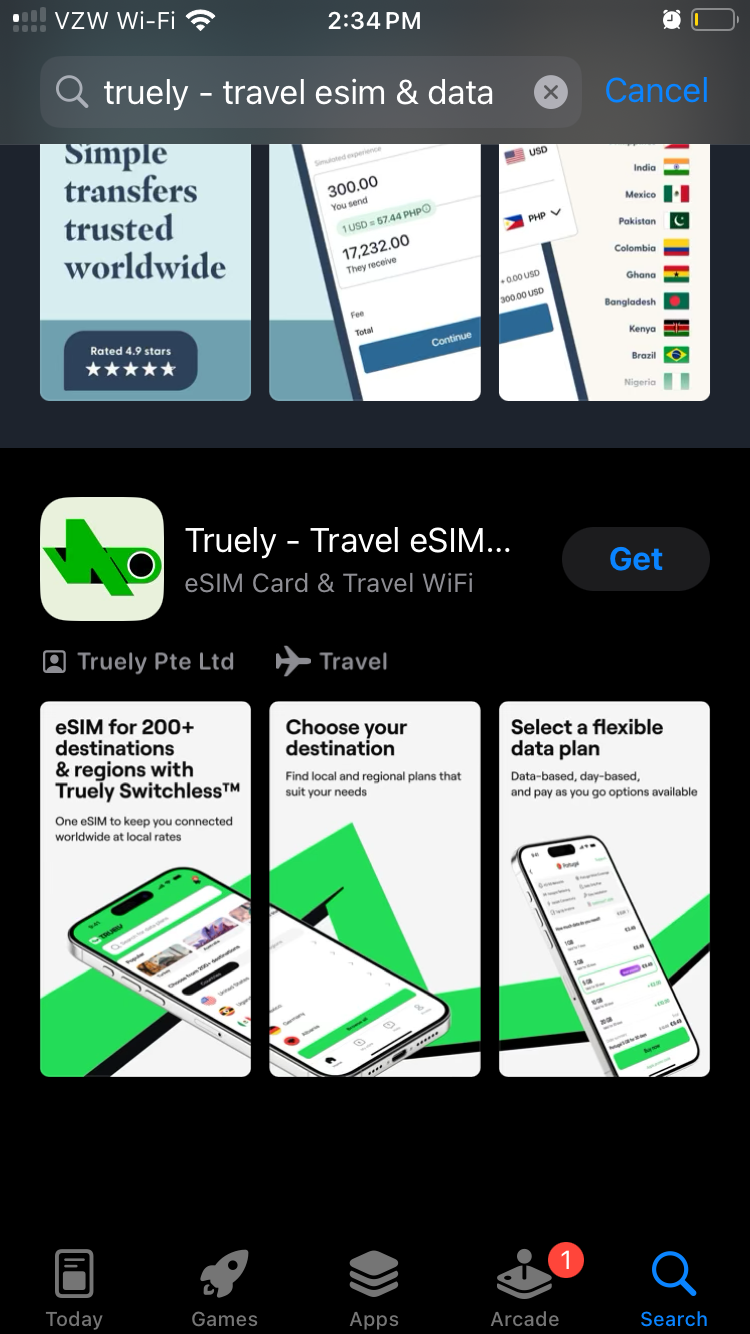
Task: View the Select a flexible data plan screenshot
Action: pyautogui.click(x=604, y=888)
